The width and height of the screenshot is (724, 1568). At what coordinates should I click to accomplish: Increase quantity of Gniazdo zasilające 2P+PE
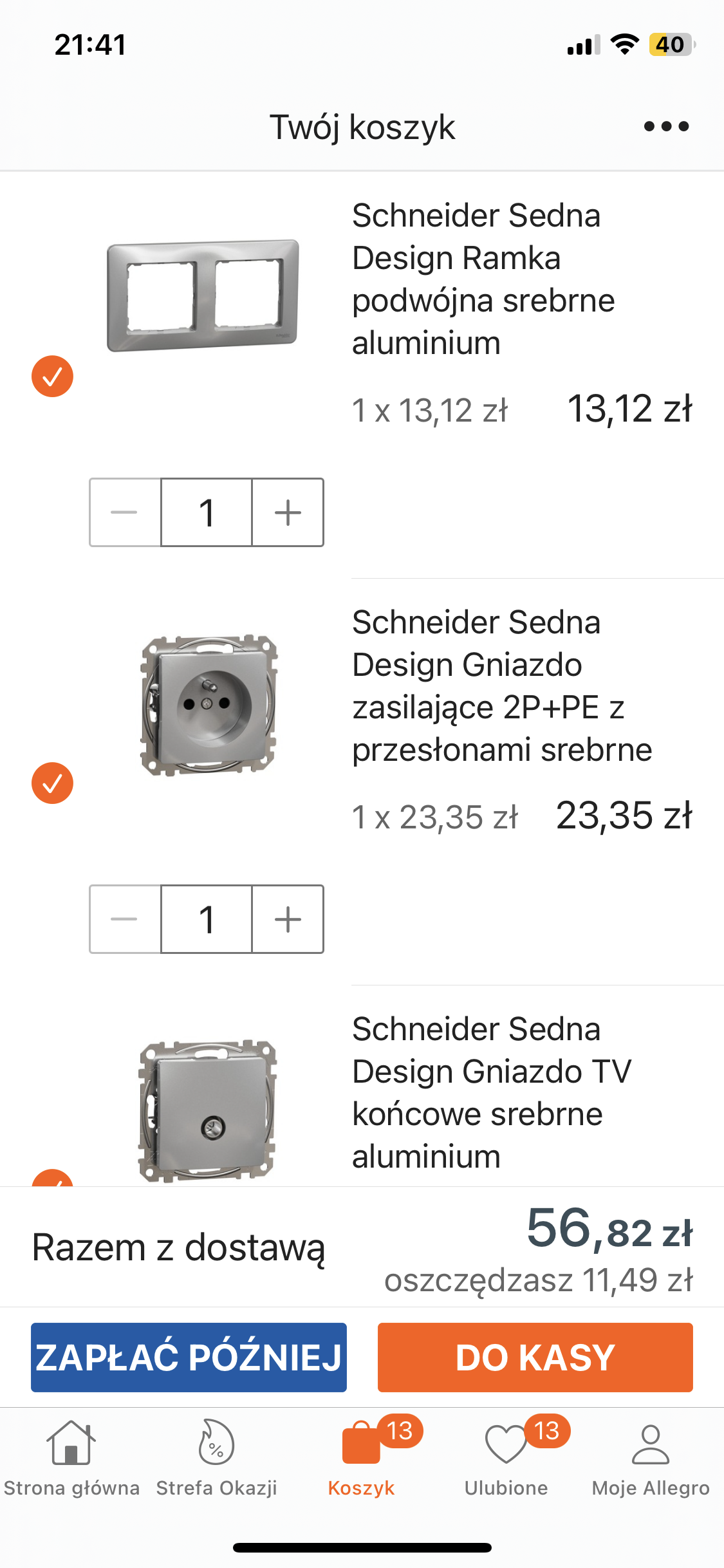point(288,919)
